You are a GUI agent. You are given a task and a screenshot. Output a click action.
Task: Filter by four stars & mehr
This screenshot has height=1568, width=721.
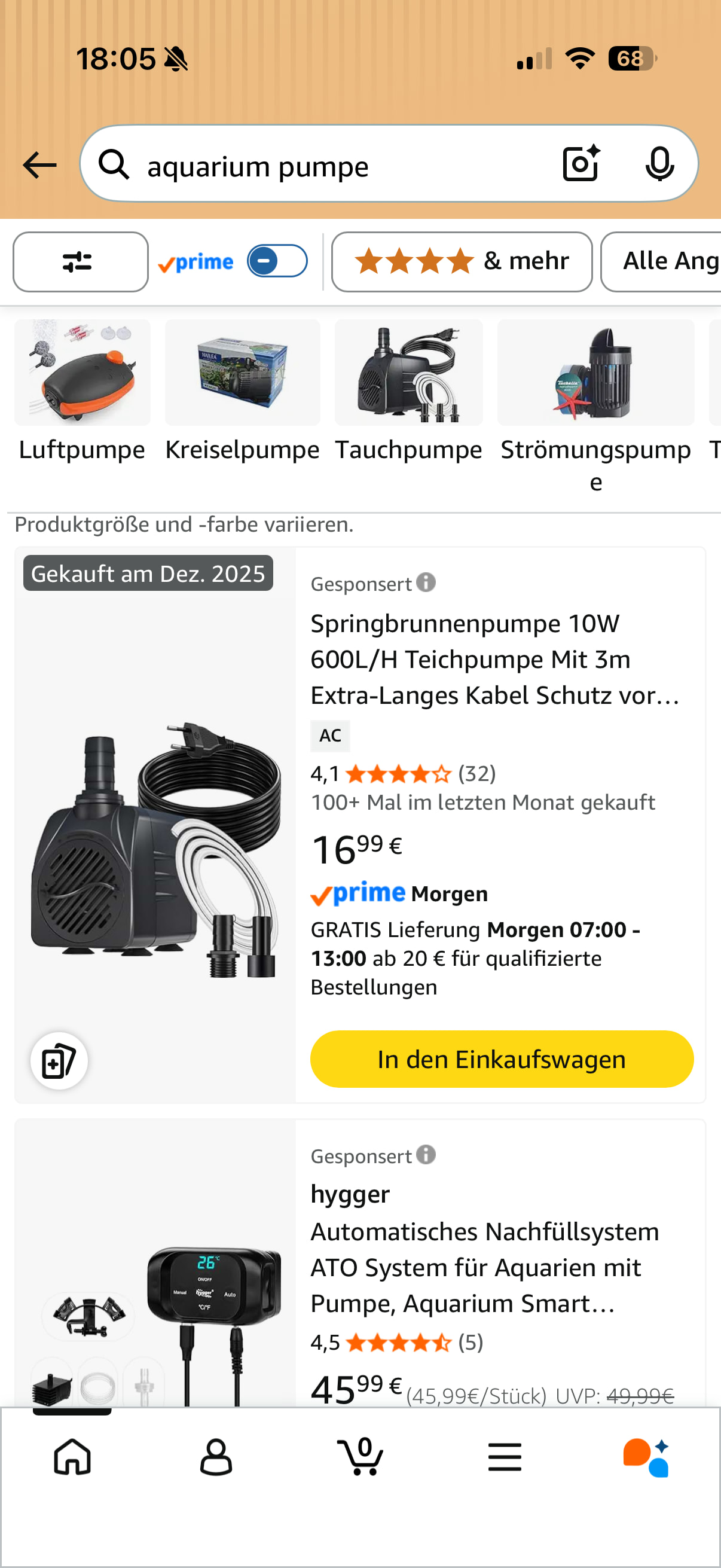(x=461, y=262)
